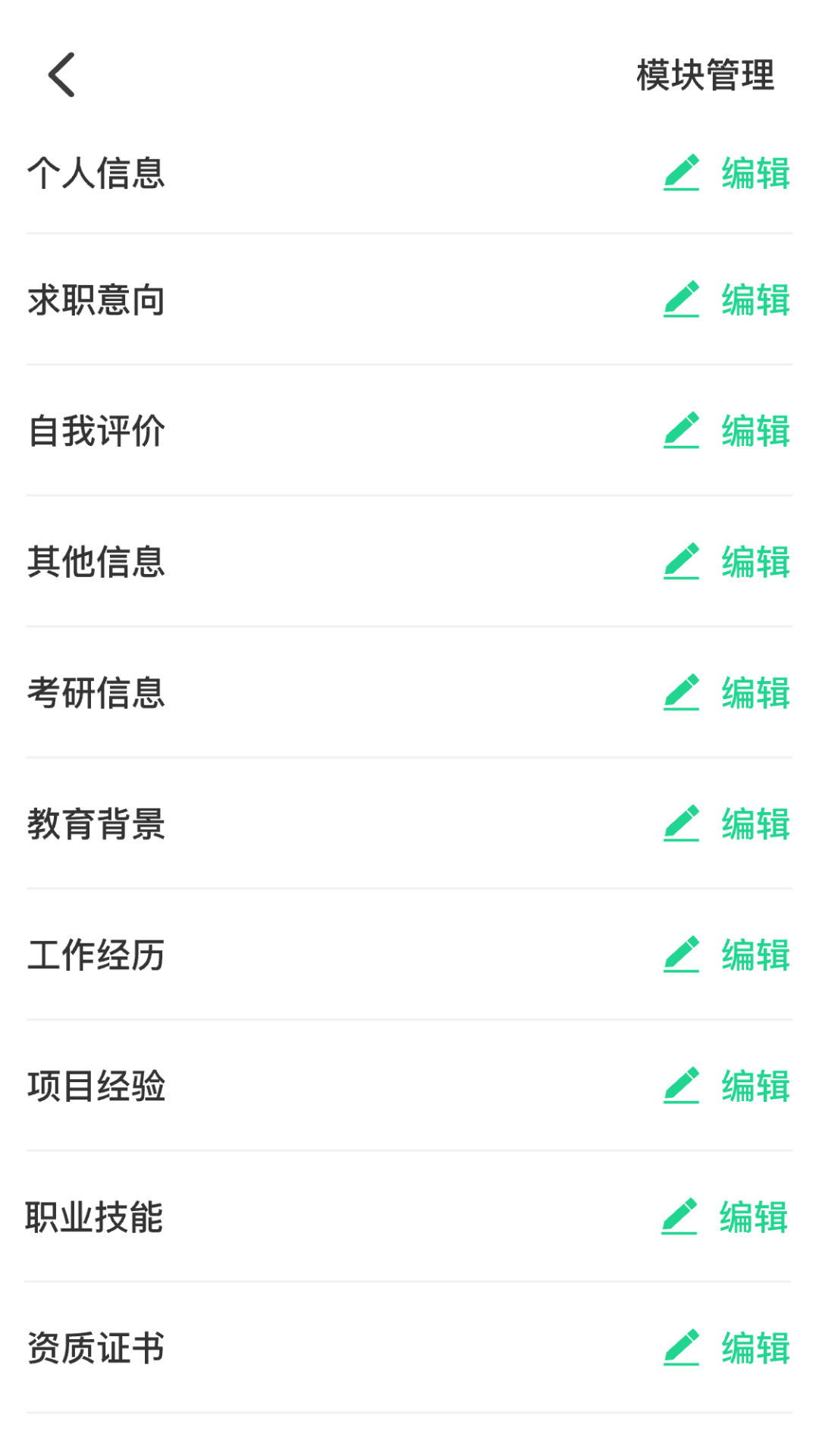Image resolution: width=819 pixels, height=1456 pixels.
Task: Click 编辑 next to 教育背景
Action: click(x=754, y=825)
